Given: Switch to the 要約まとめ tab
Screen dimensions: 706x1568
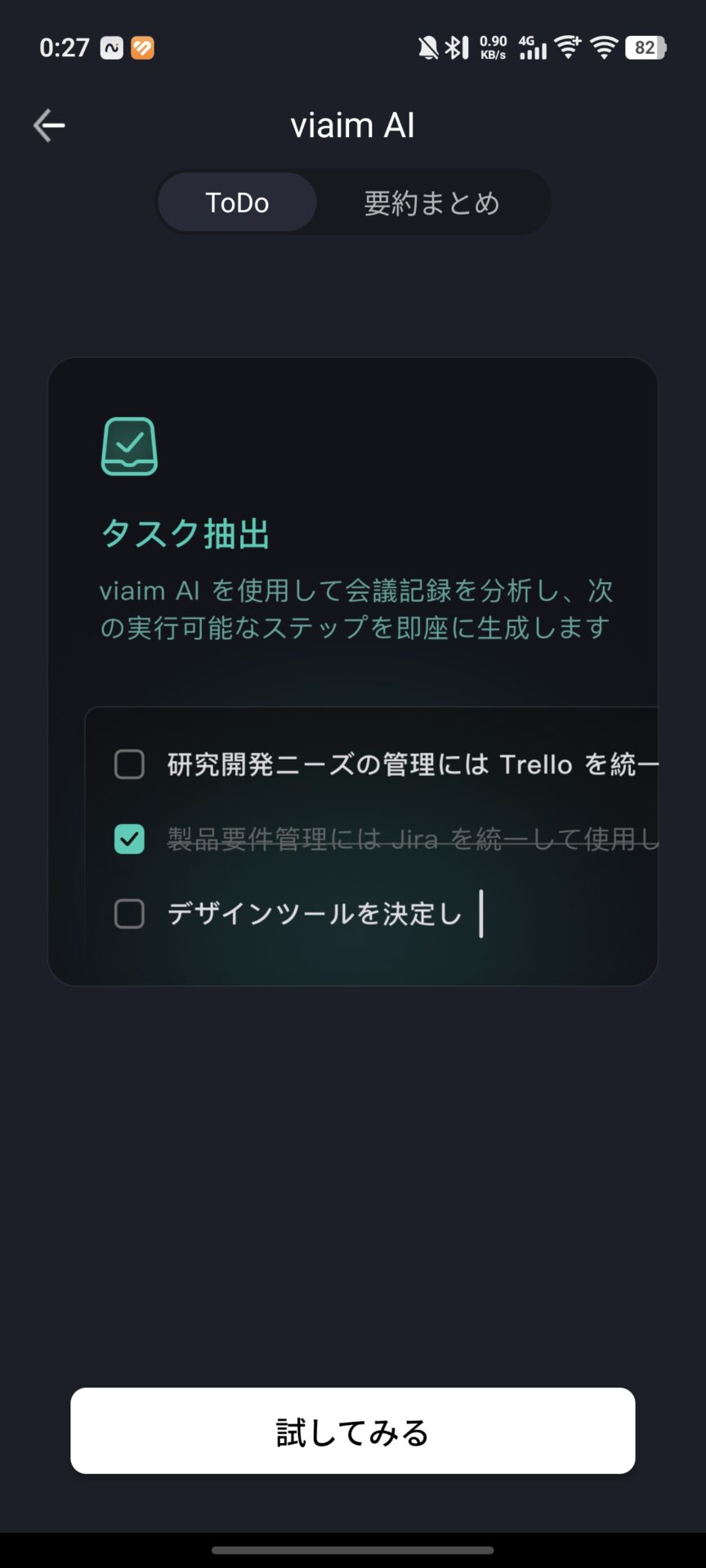Looking at the screenshot, I should pyautogui.click(x=431, y=203).
